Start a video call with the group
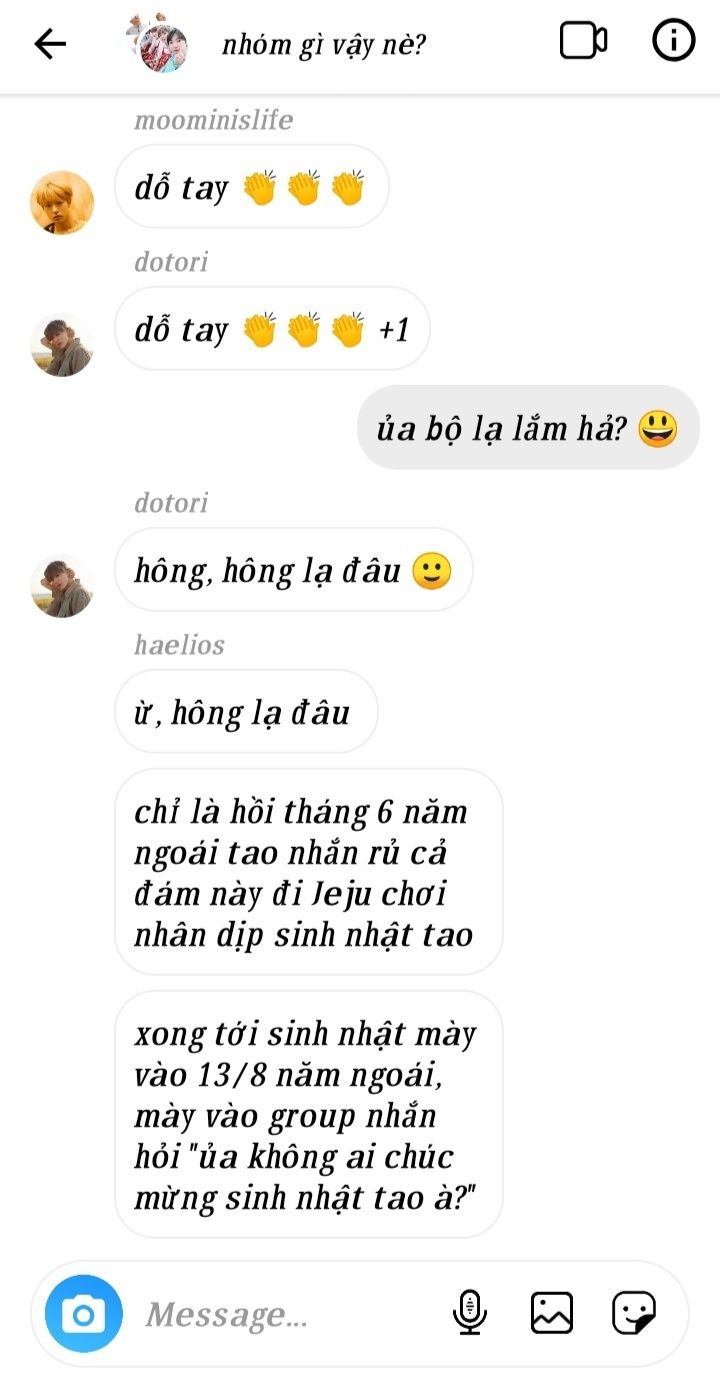Screen dimensions: 720x1396 (x=583, y=41)
